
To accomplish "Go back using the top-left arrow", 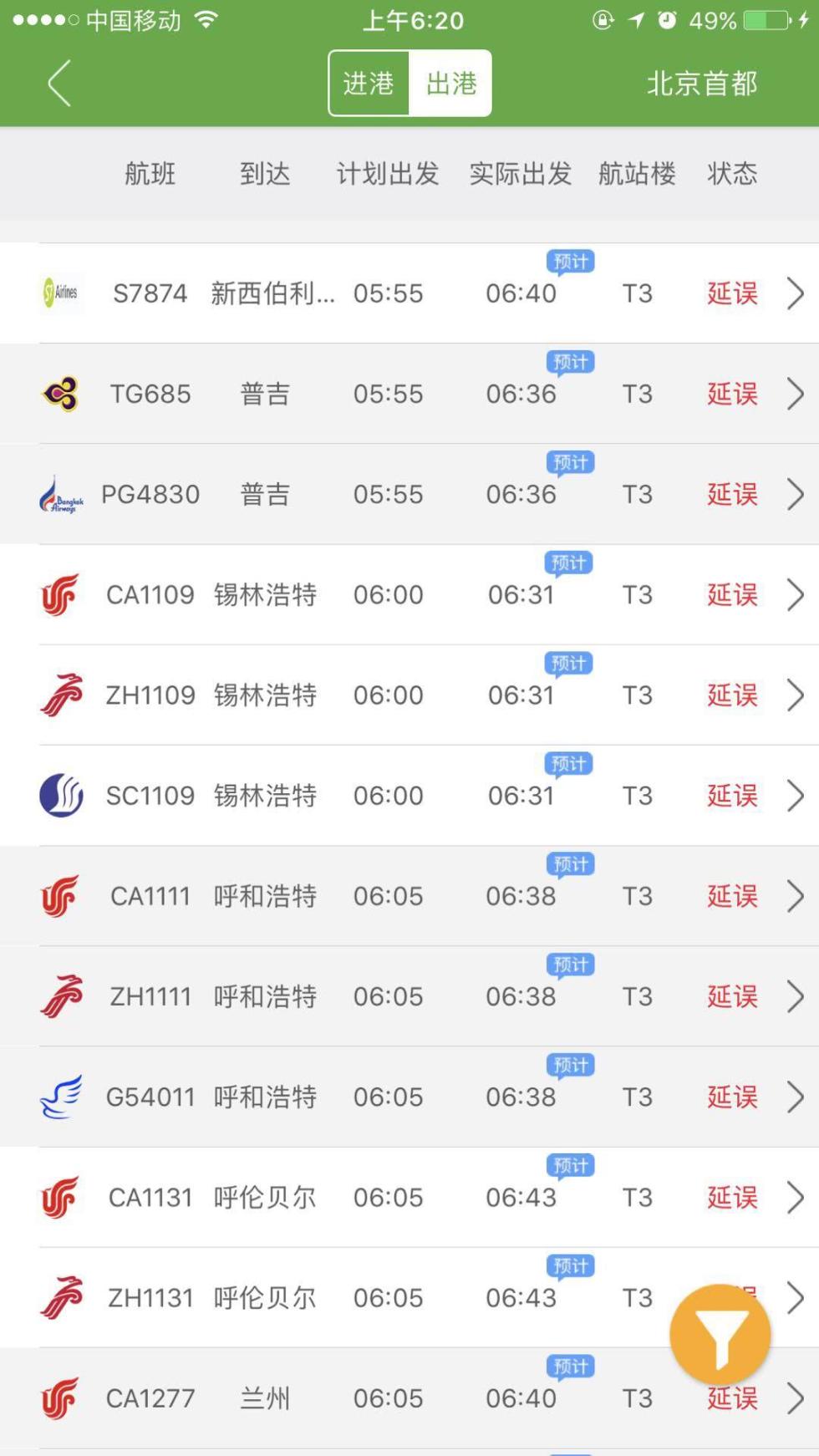I will pyautogui.click(x=58, y=84).
